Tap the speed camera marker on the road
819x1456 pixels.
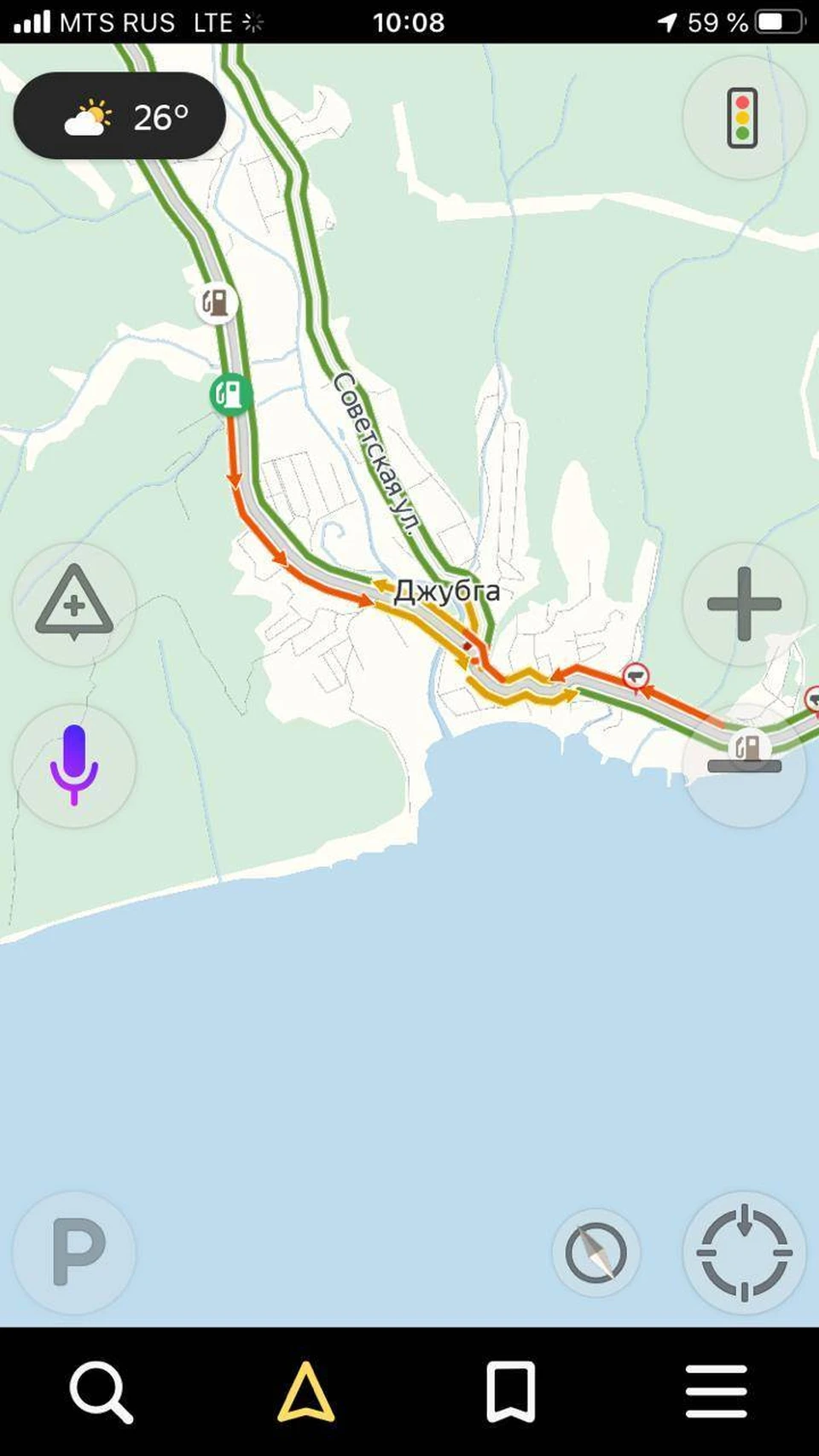pyautogui.click(x=635, y=677)
